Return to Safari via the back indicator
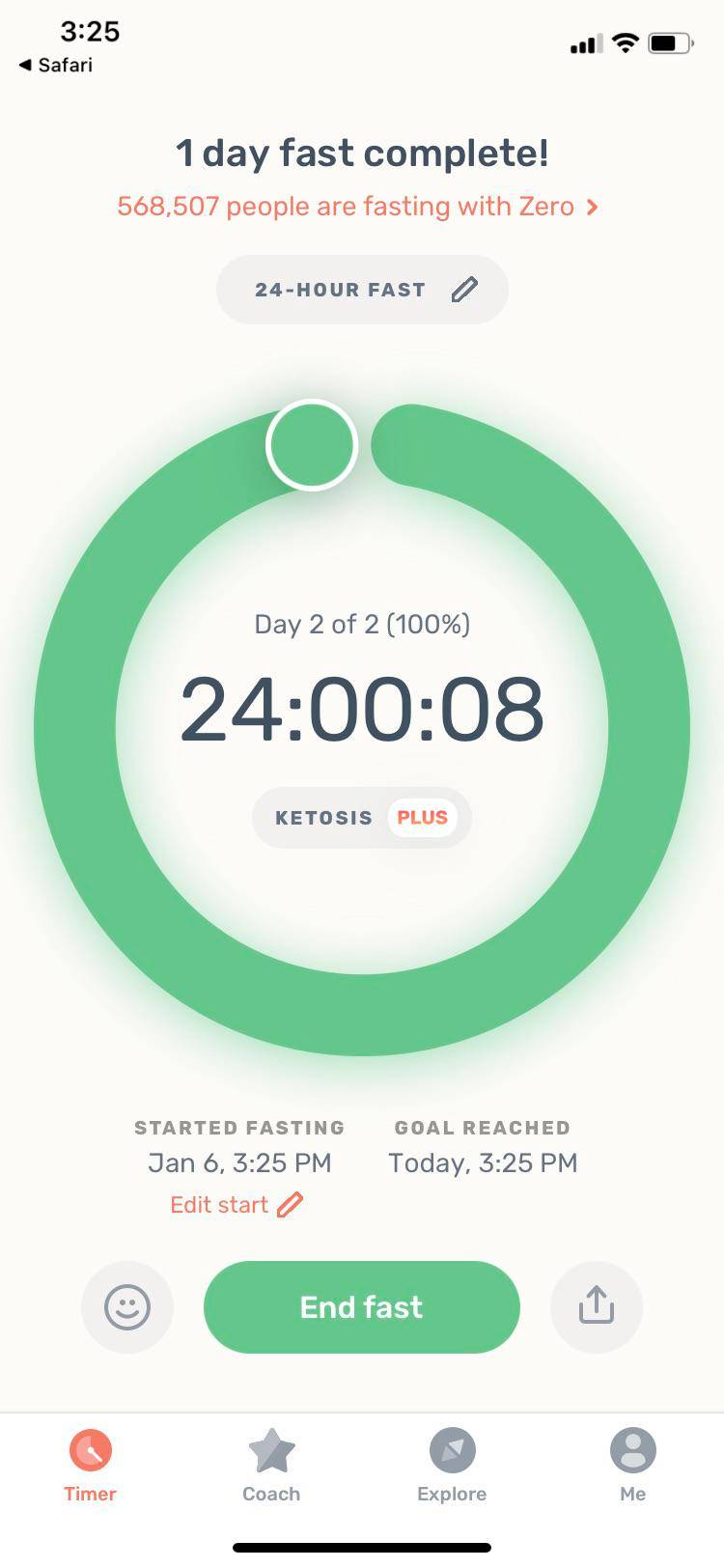724x1568 pixels. tap(54, 65)
